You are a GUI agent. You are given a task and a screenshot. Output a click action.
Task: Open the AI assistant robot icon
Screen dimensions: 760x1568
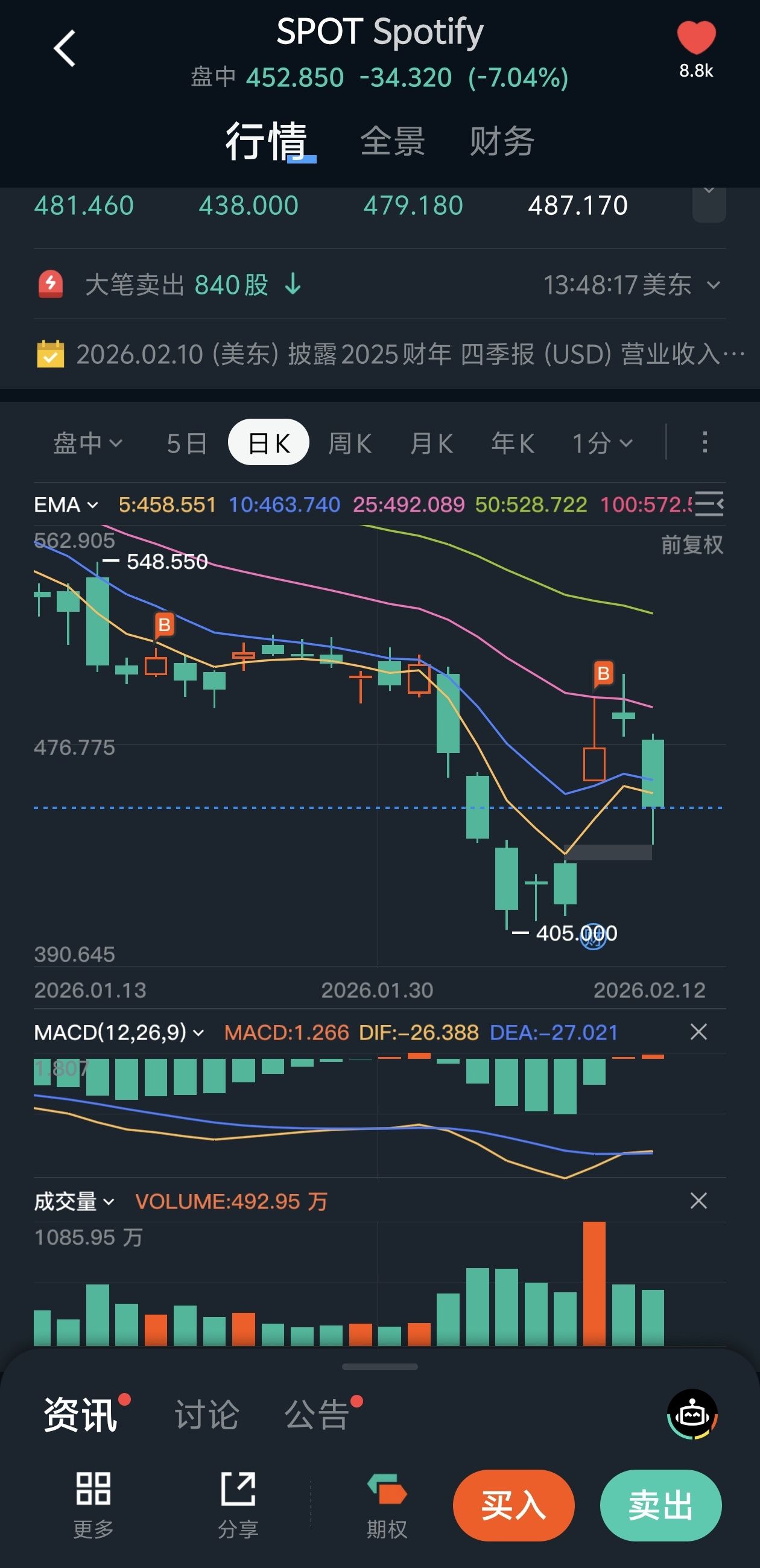692,1414
